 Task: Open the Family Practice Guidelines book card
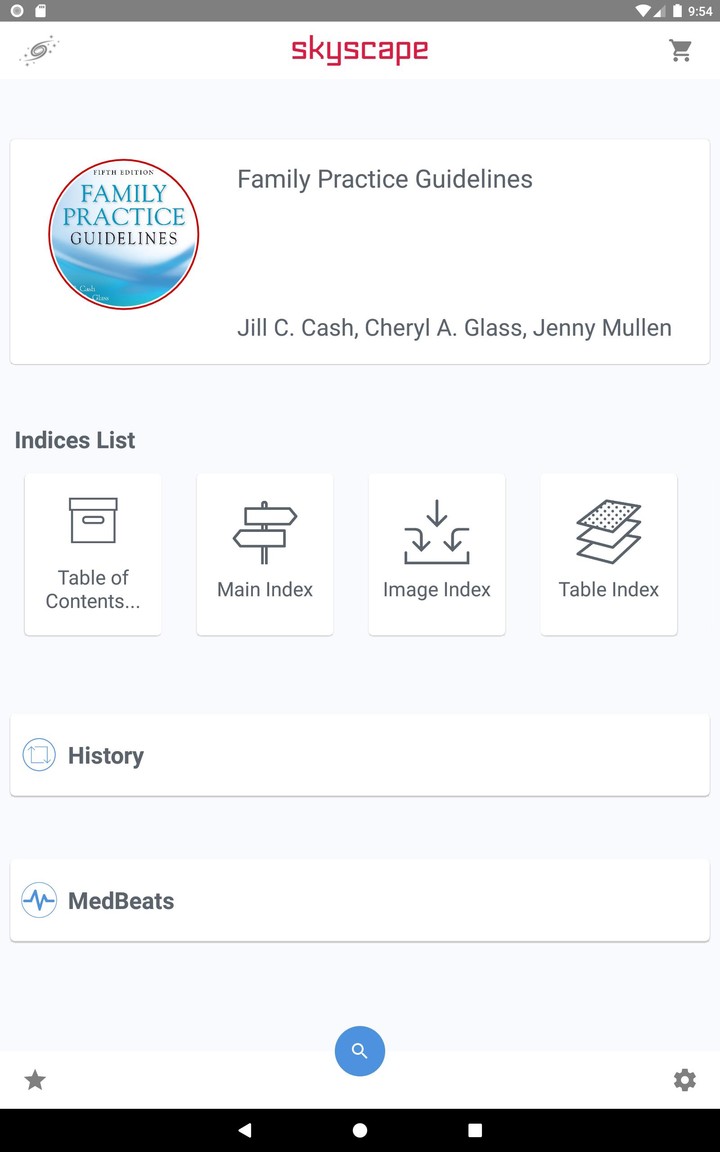pos(360,252)
